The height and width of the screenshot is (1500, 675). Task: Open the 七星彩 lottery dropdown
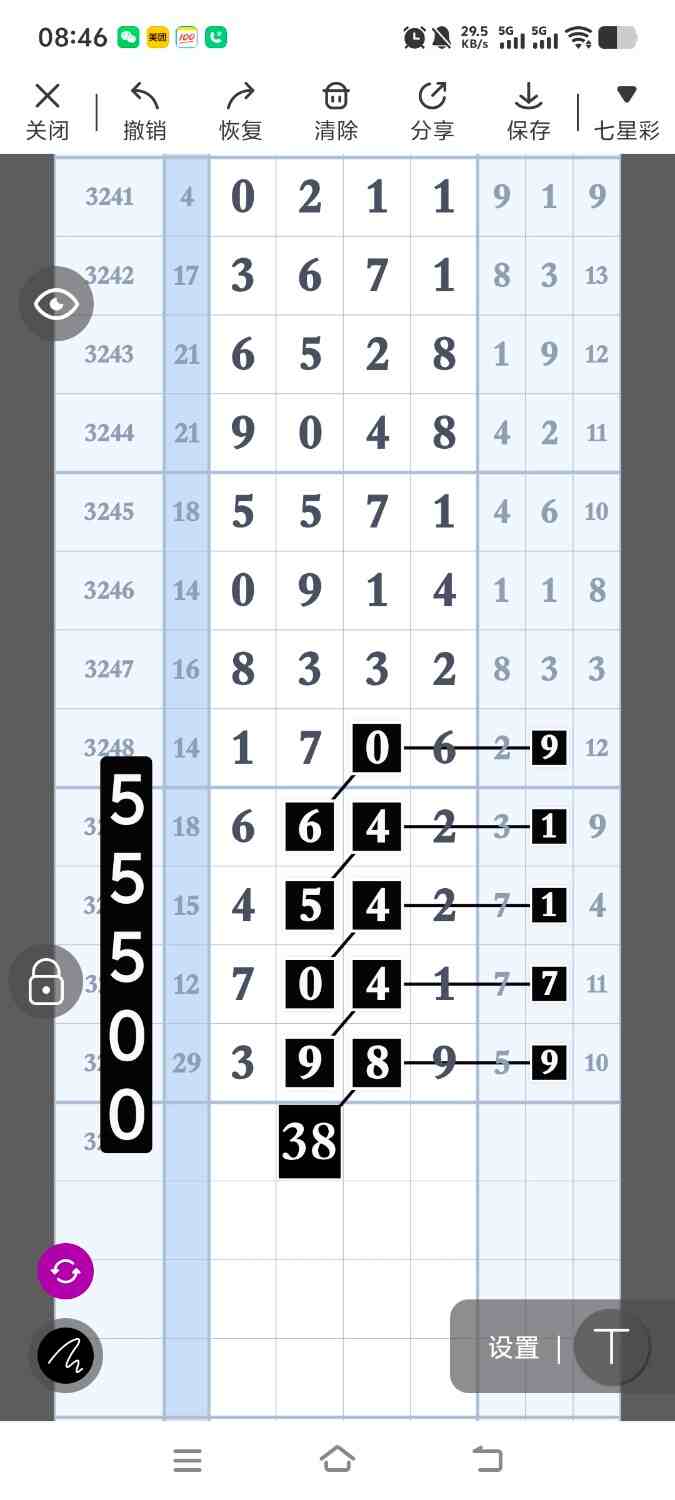(626, 111)
